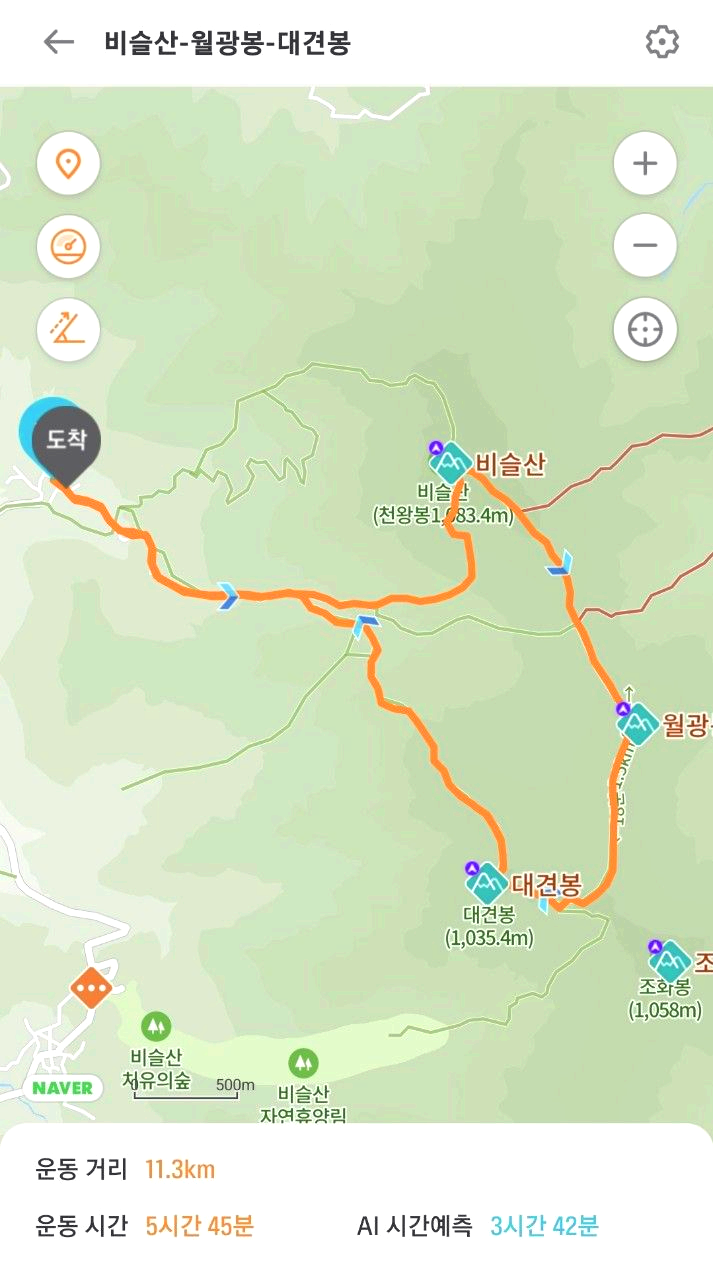Open the elevation profile button
The height and width of the screenshot is (1280, 713).
click(x=68, y=328)
